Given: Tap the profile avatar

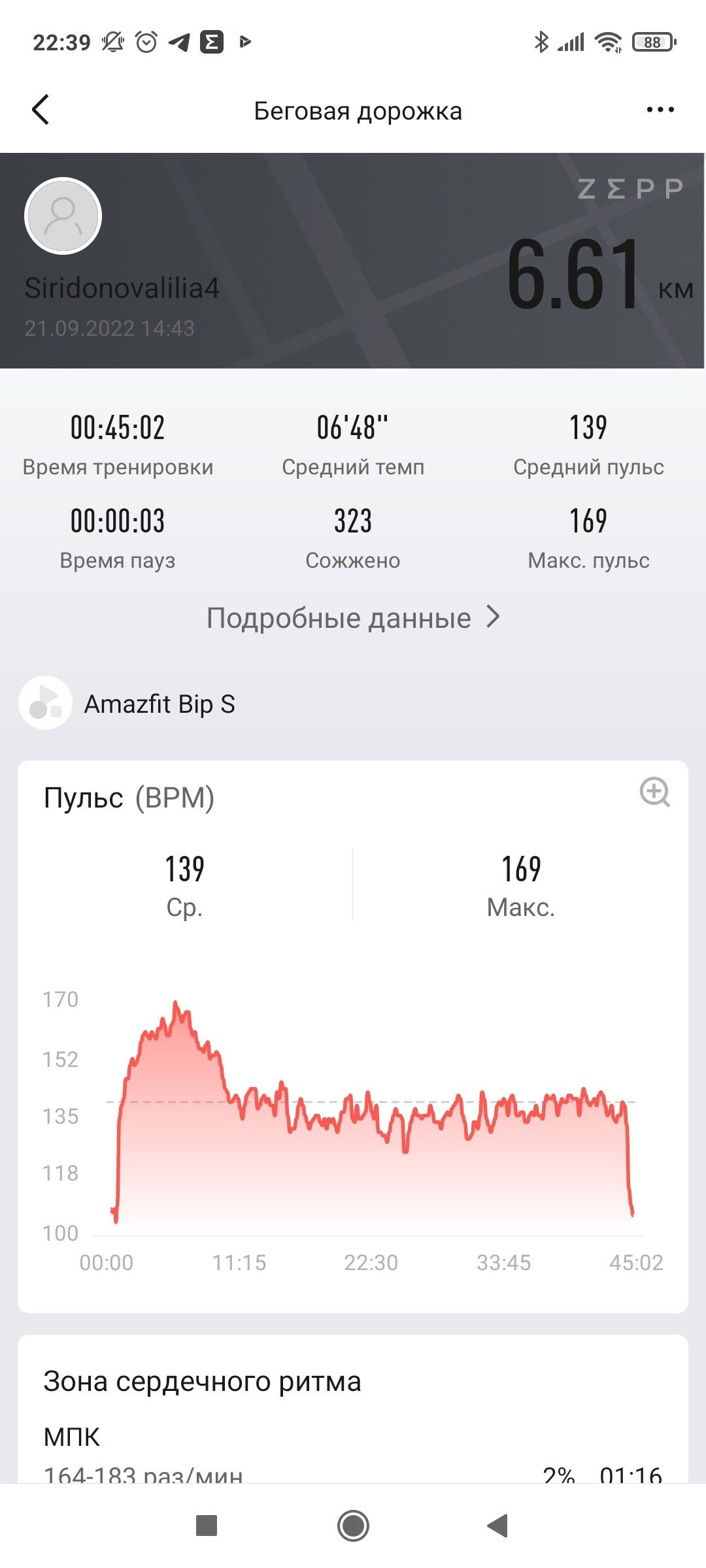Looking at the screenshot, I should coord(63,216).
